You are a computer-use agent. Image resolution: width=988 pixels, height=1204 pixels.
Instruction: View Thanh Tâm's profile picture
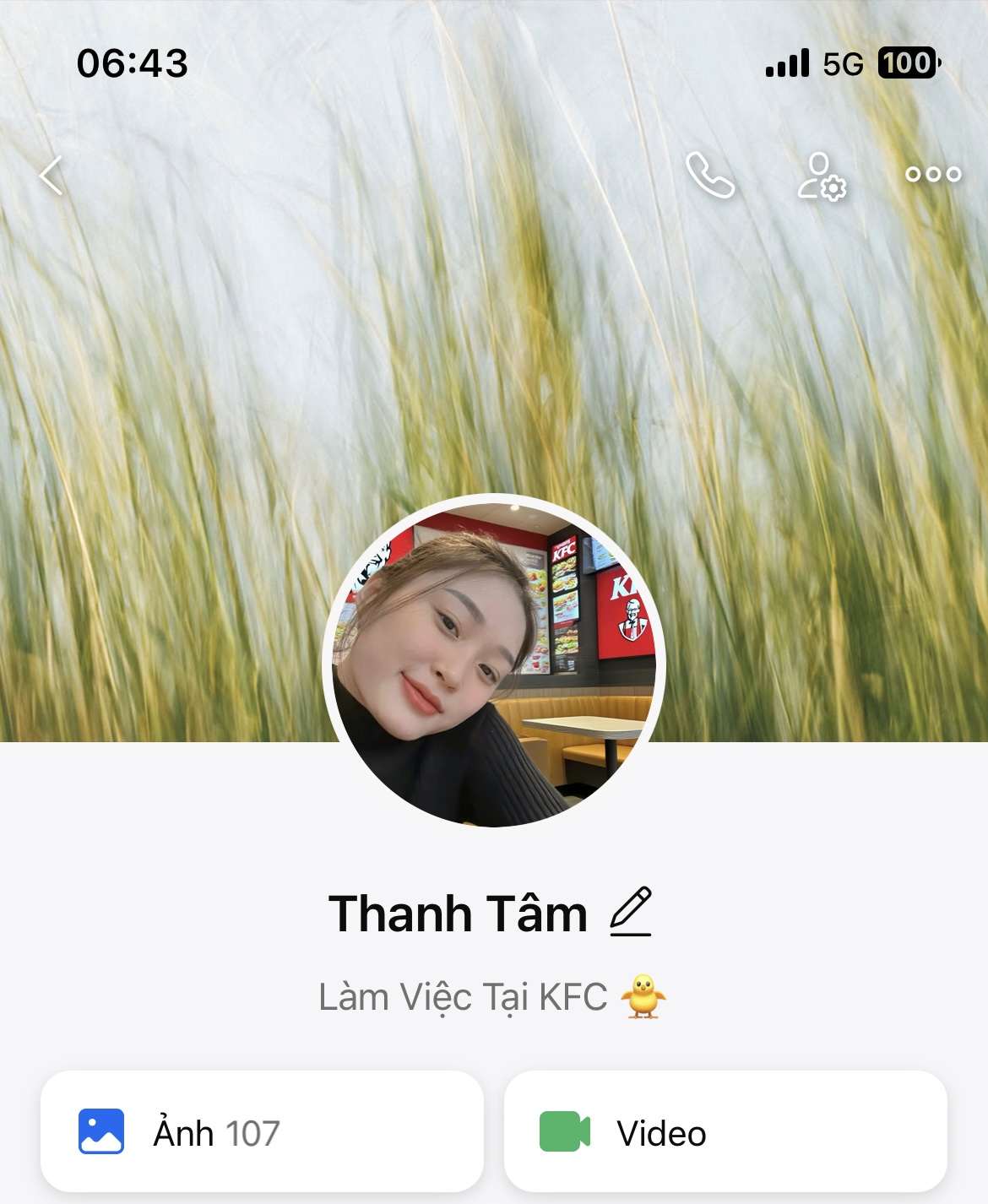[x=494, y=663]
